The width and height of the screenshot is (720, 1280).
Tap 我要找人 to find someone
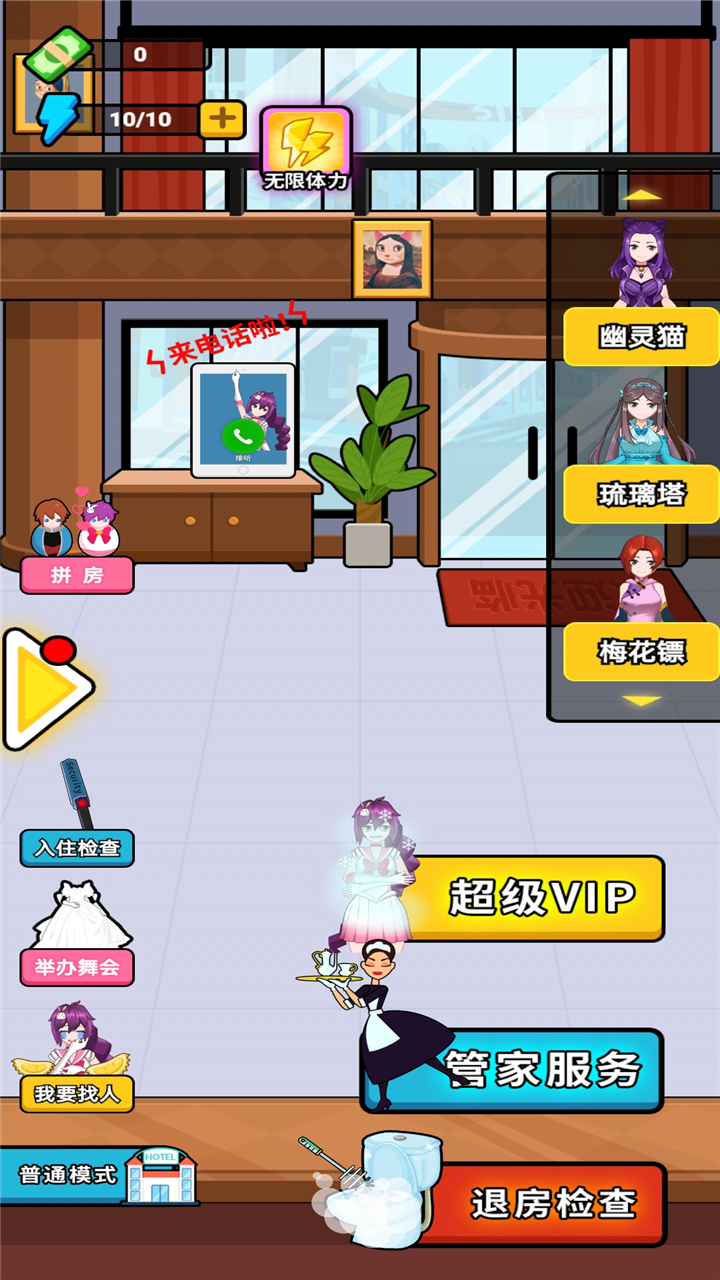(77, 1094)
